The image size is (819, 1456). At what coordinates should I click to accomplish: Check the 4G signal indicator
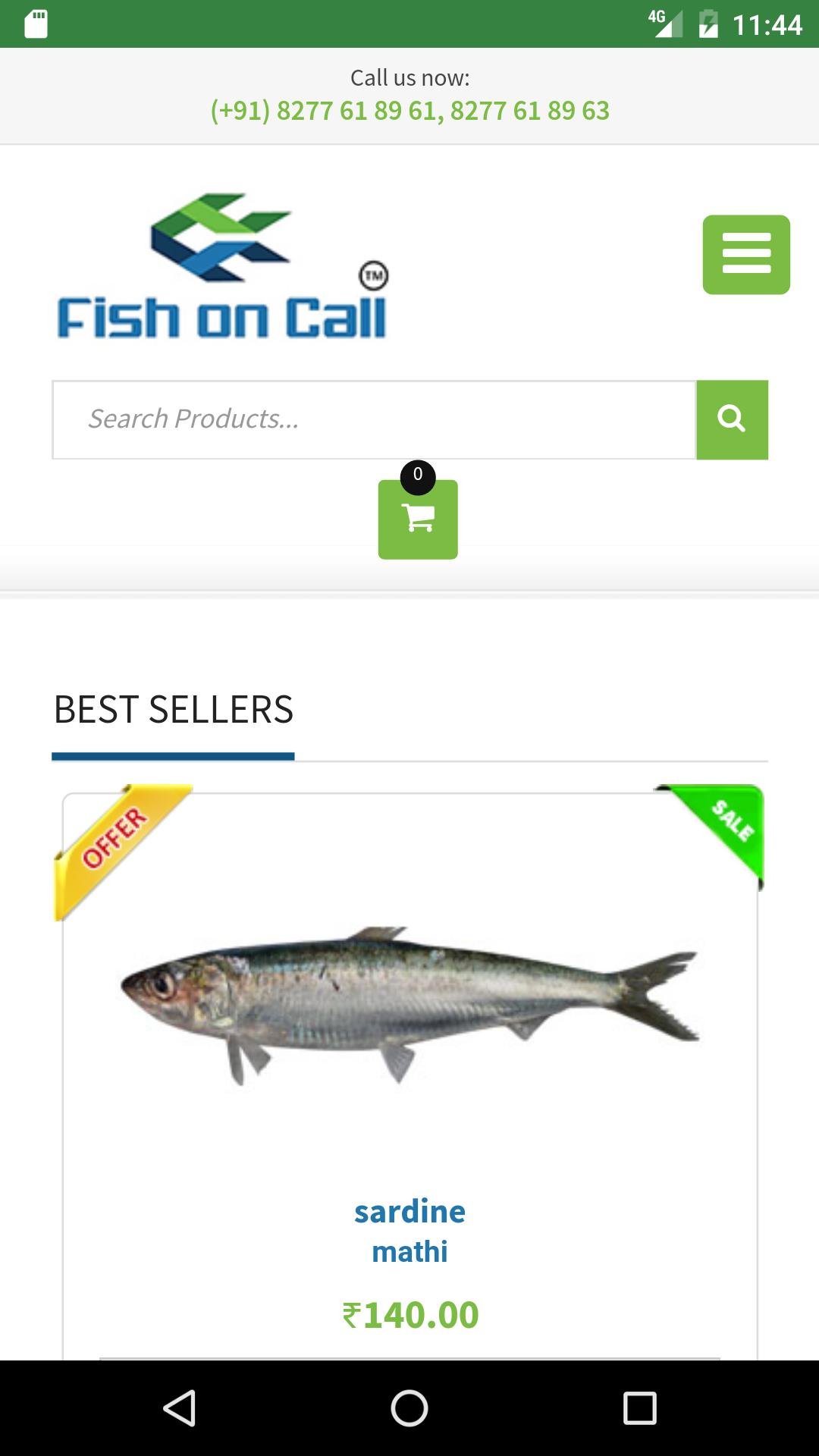click(x=666, y=23)
